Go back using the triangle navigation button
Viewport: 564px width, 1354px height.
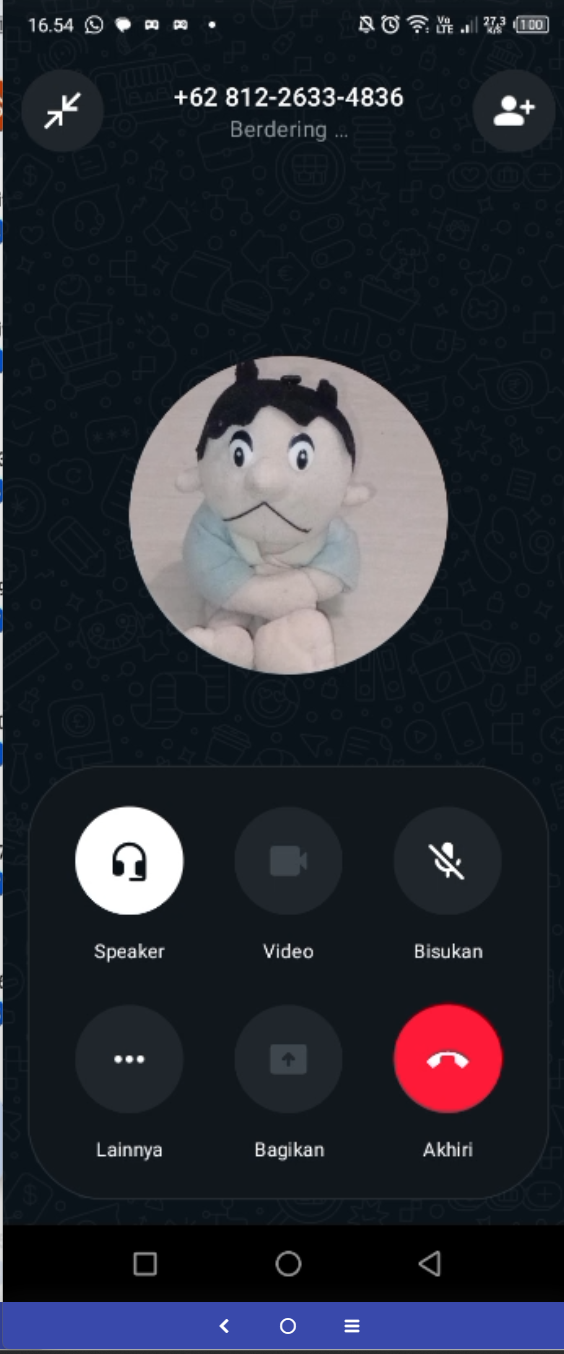(x=430, y=1264)
